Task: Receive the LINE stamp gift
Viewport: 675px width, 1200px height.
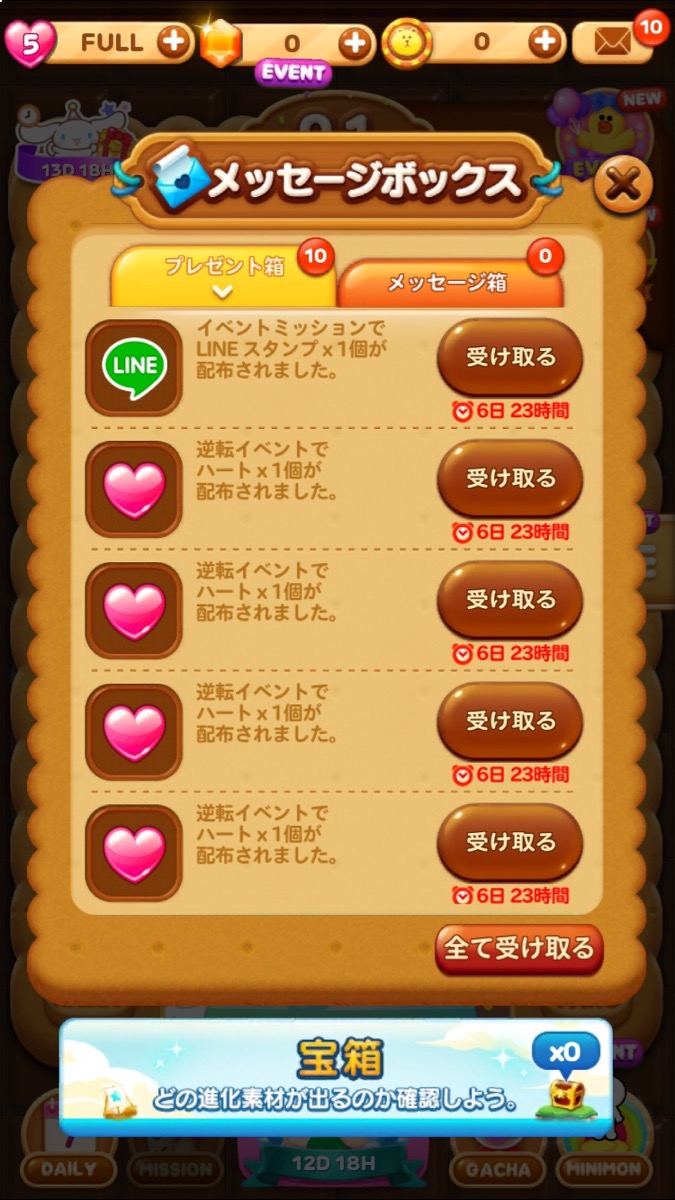Action: (510, 358)
